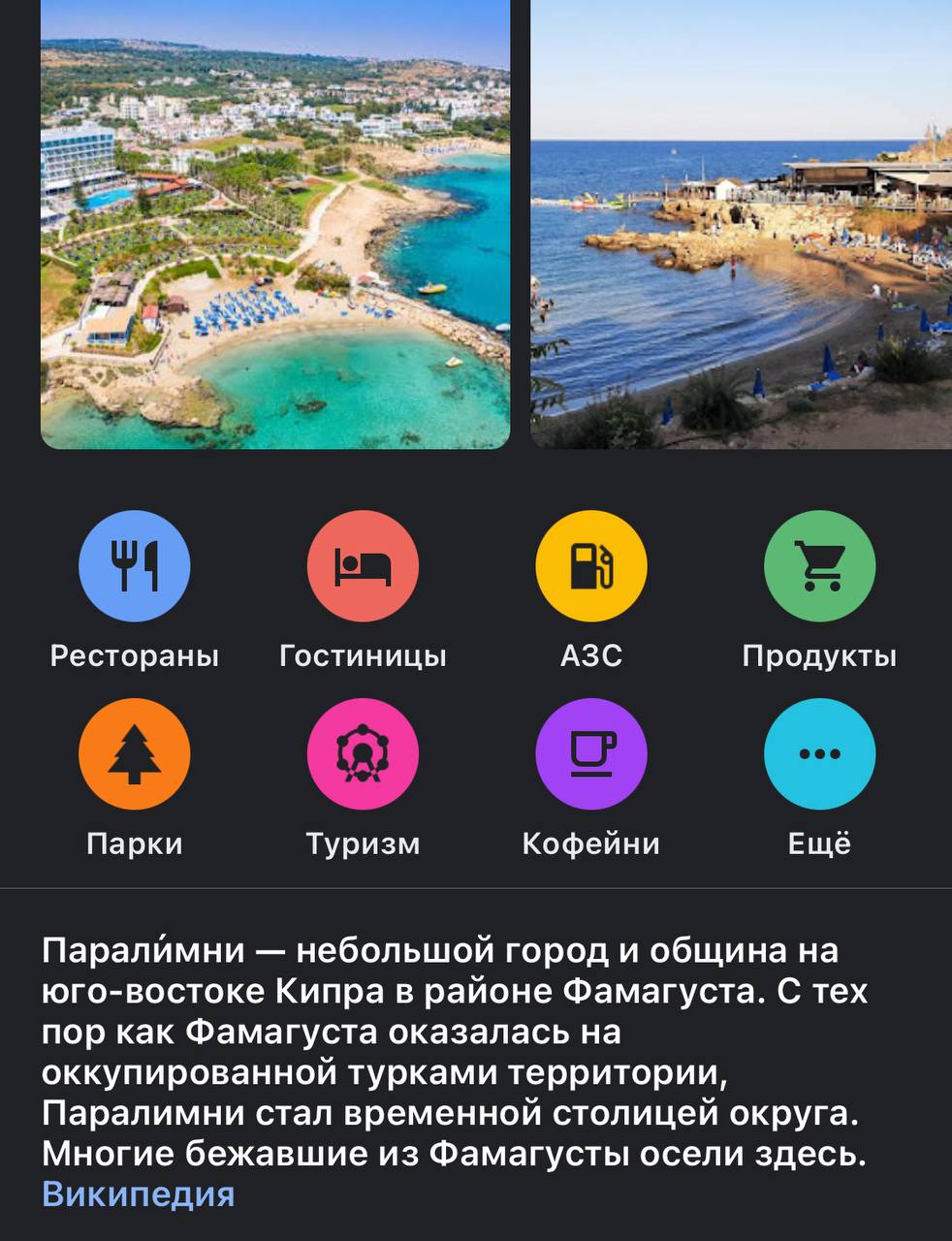Find Гостиницы in Paralimni
This screenshot has width=952, height=1241.
pyautogui.click(x=363, y=566)
